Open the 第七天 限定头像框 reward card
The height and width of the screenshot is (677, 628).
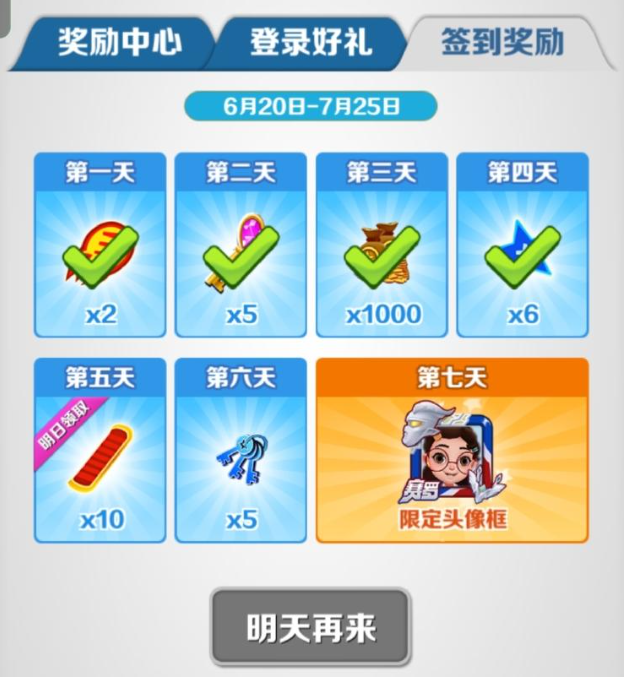pos(452,451)
